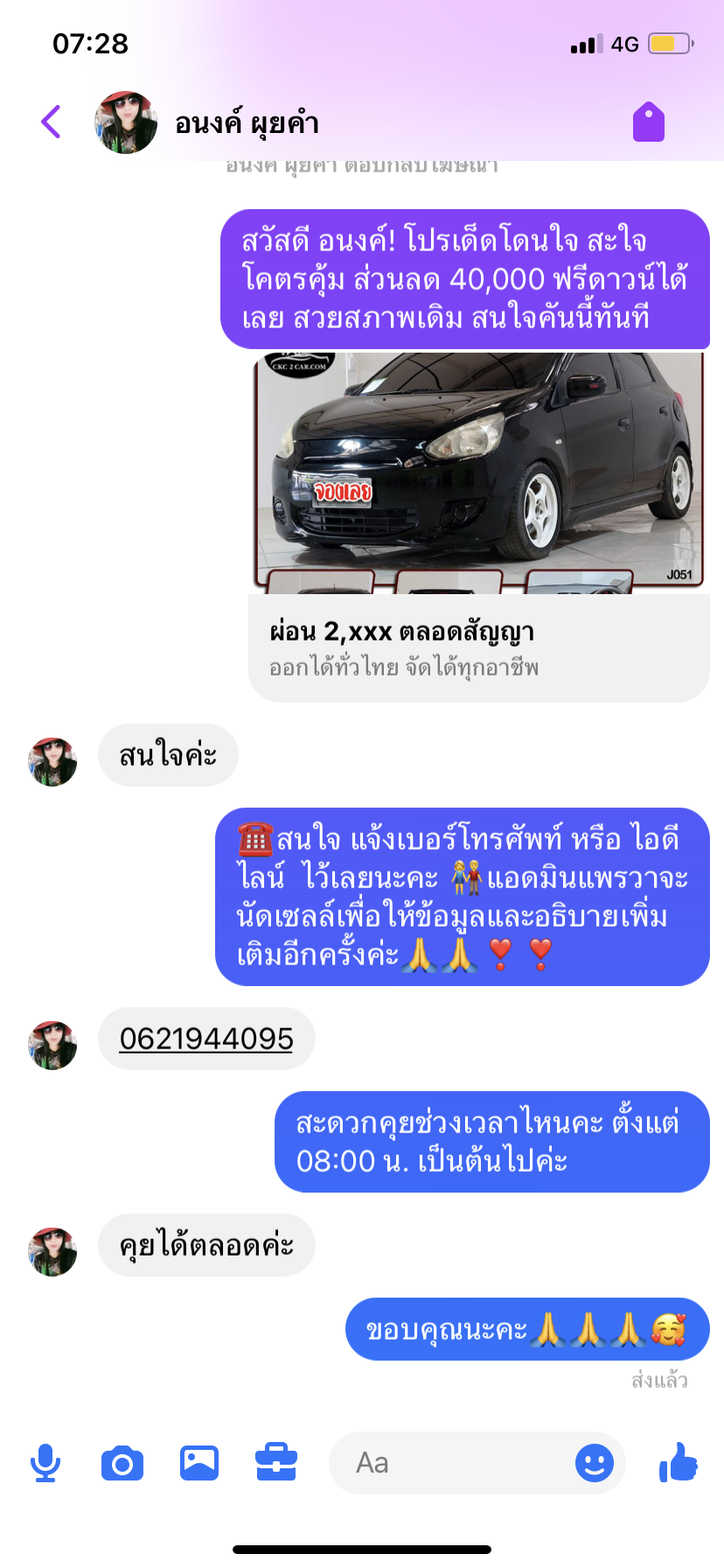
Task: Tap the phone number 0621944095 link
Action: (x=206, y=1039)
